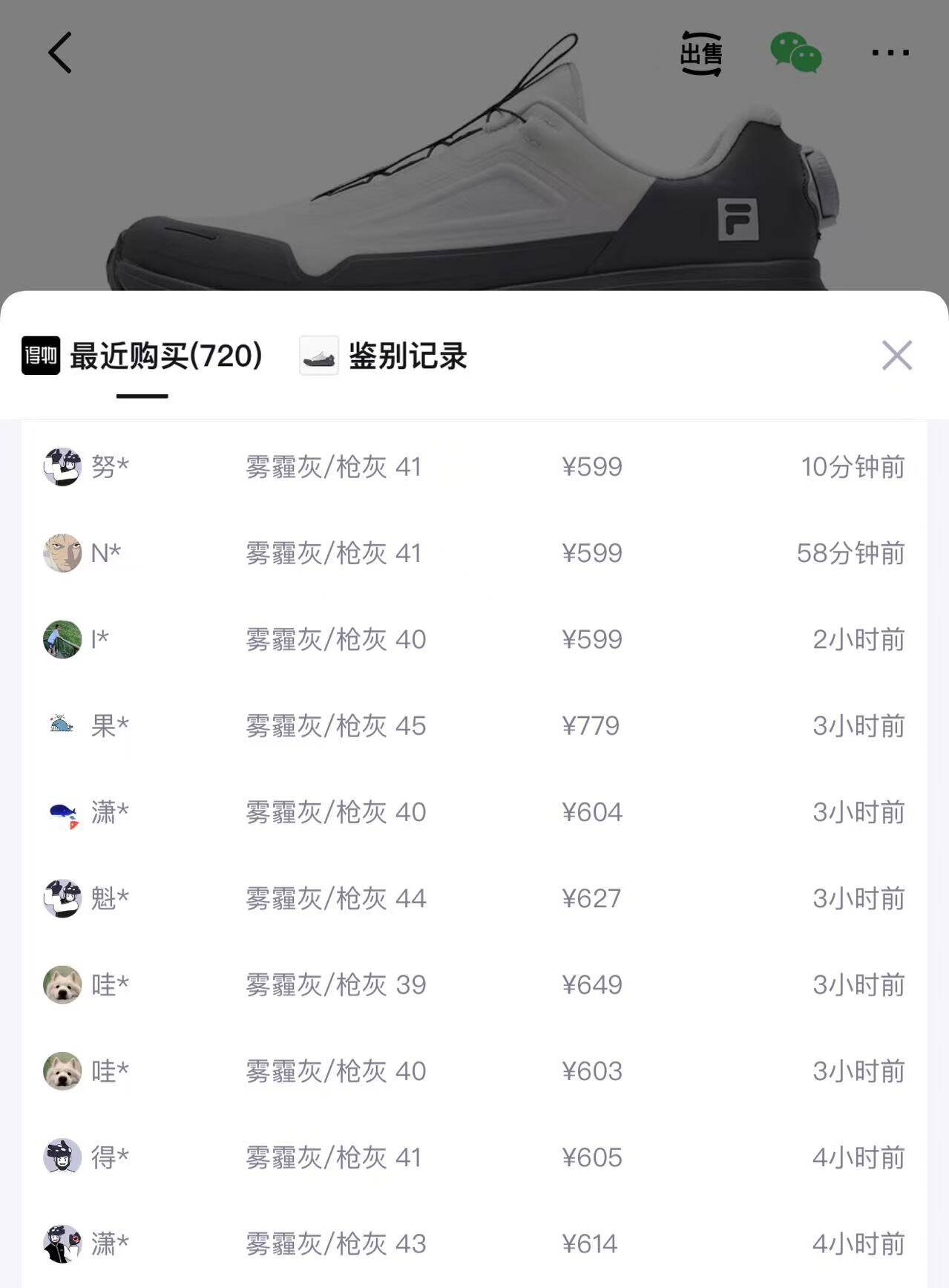
Task: Click the 得物 logo icon
Action: coord(39,355)
